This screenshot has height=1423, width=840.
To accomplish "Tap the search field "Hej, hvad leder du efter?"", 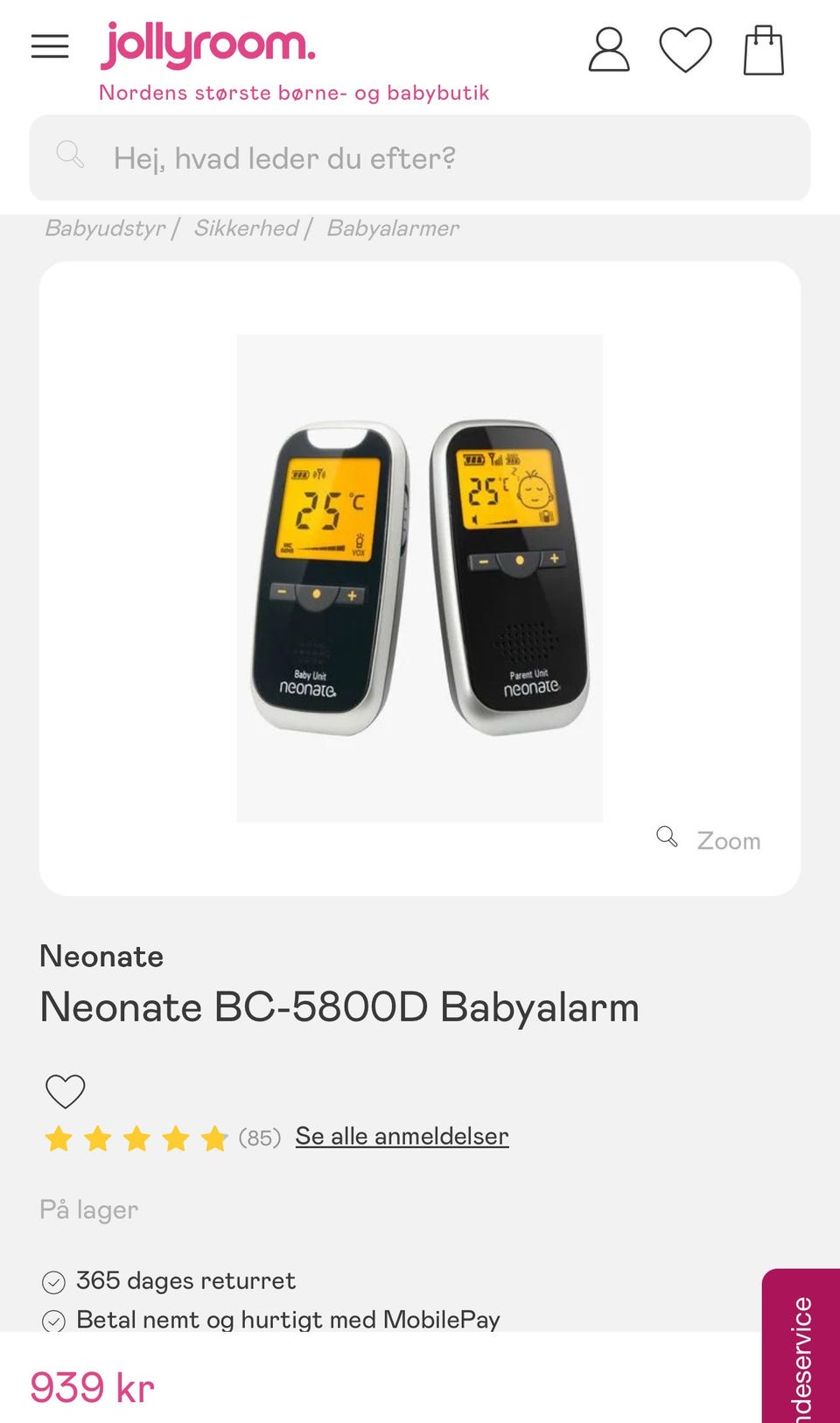I will (420, 158).
